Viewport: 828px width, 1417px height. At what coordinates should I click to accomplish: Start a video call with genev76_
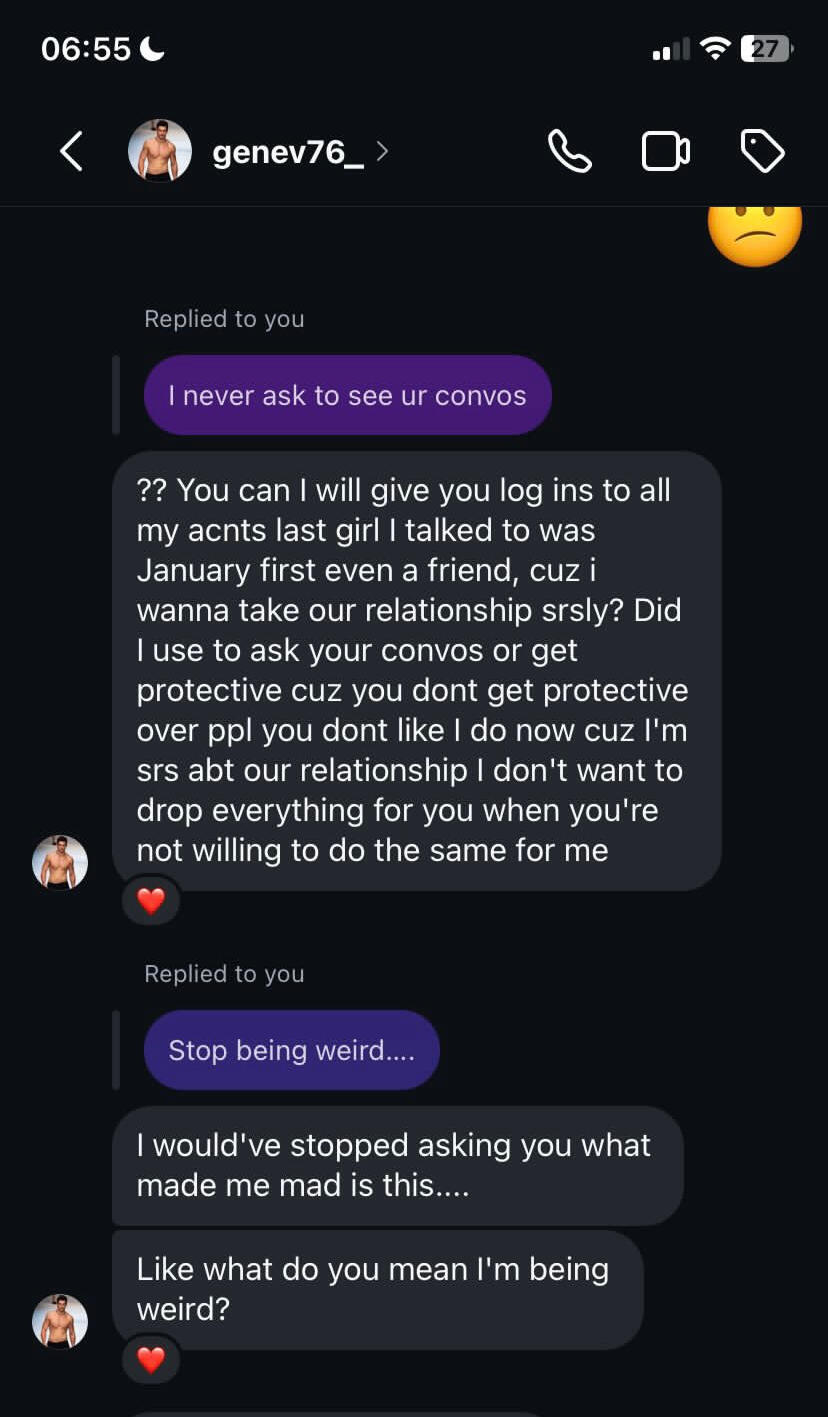665,152
